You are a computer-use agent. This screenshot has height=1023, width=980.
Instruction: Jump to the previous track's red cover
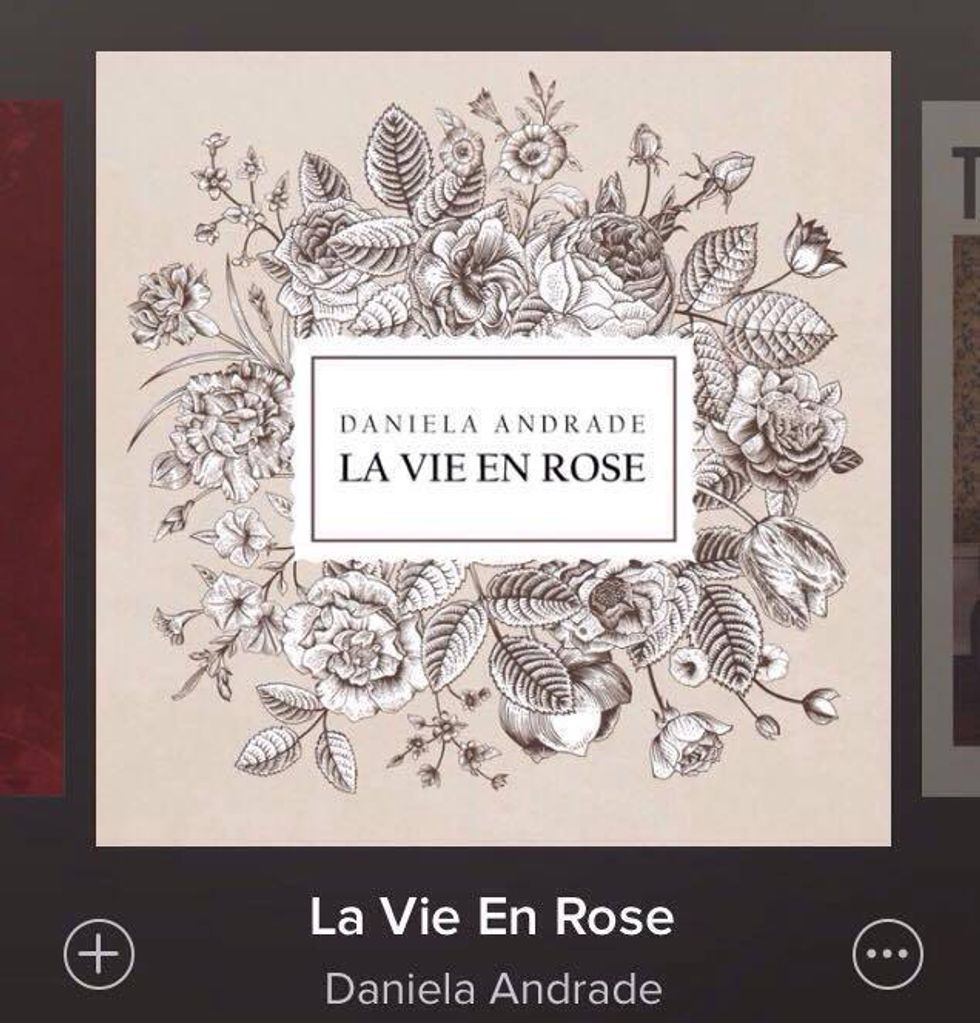(x=30, y=447)
